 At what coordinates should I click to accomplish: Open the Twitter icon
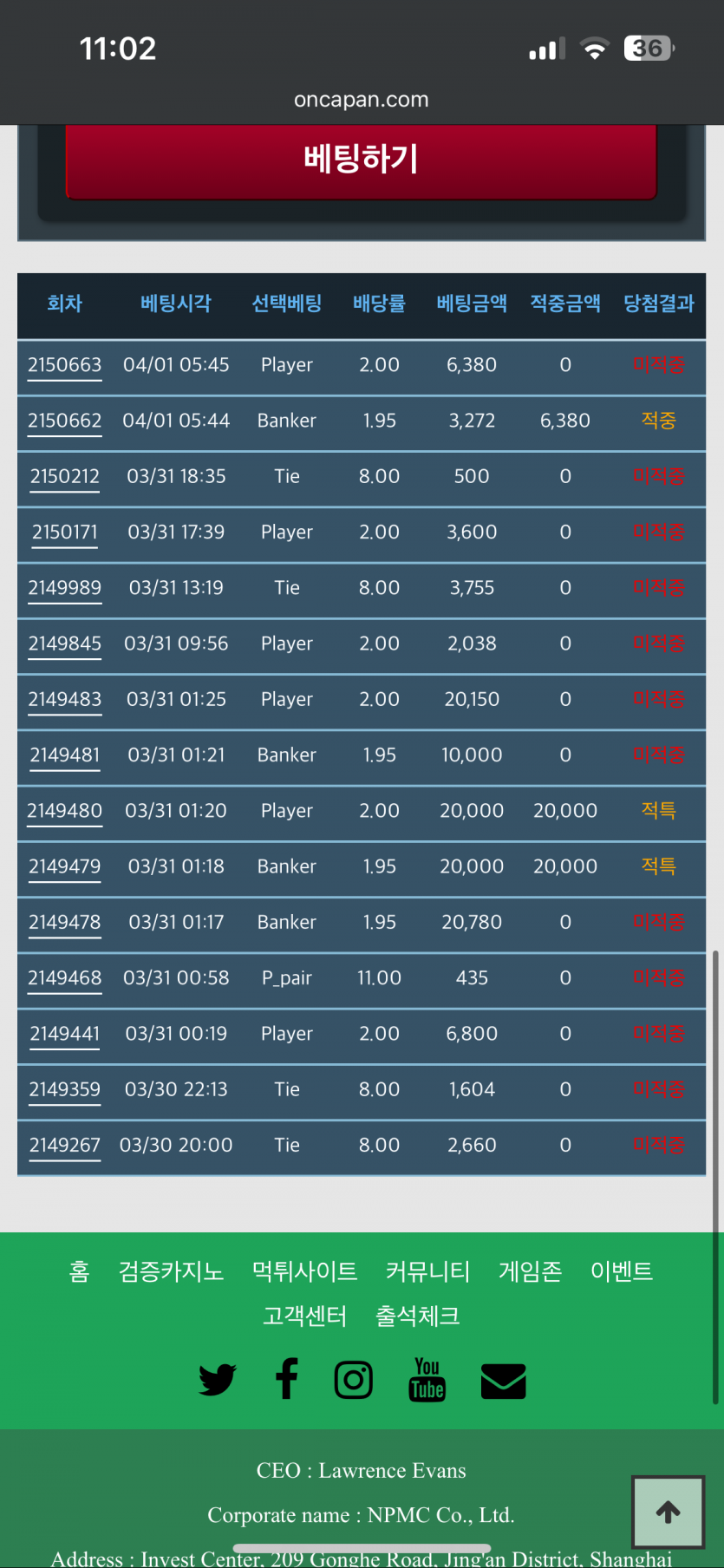click(217, 1379)
